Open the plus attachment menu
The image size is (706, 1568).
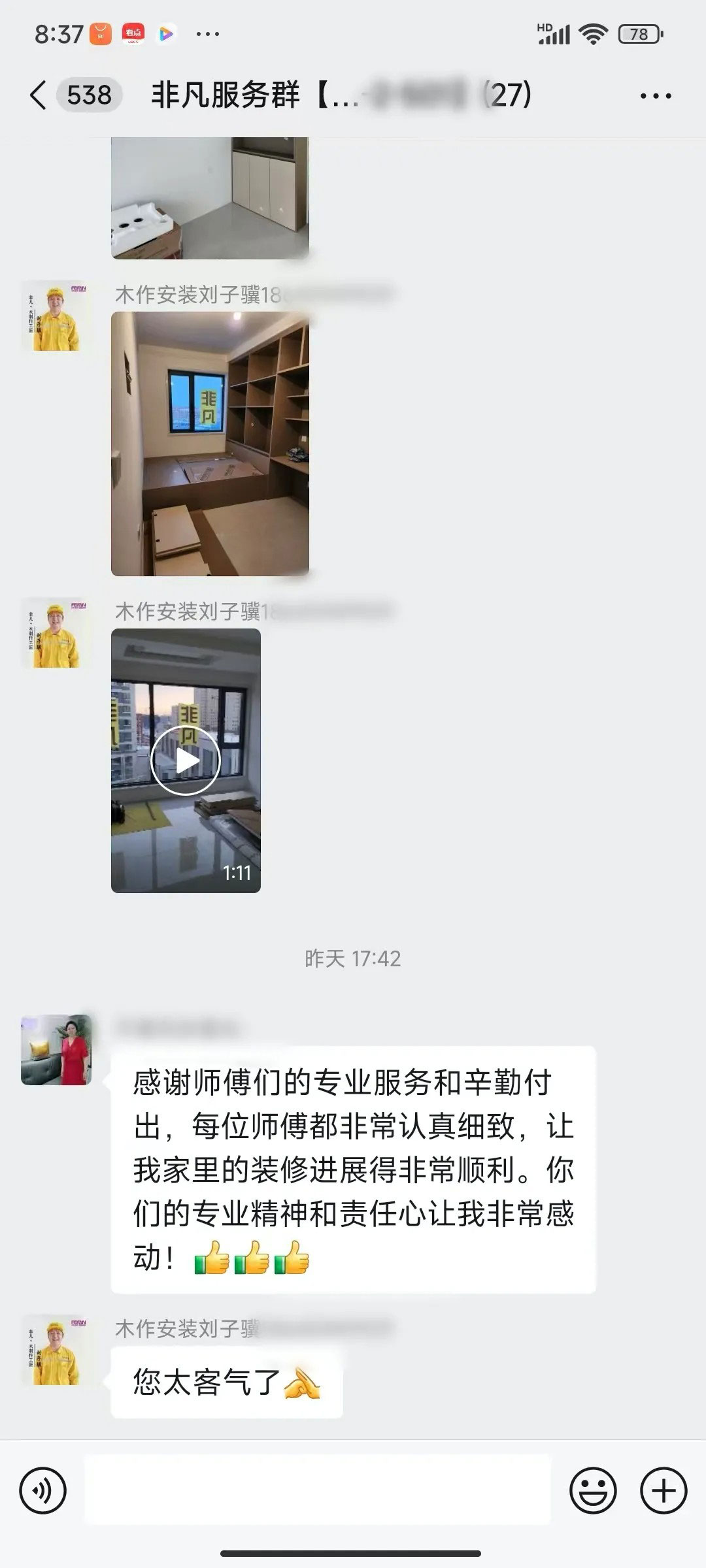pos(664,1492)
